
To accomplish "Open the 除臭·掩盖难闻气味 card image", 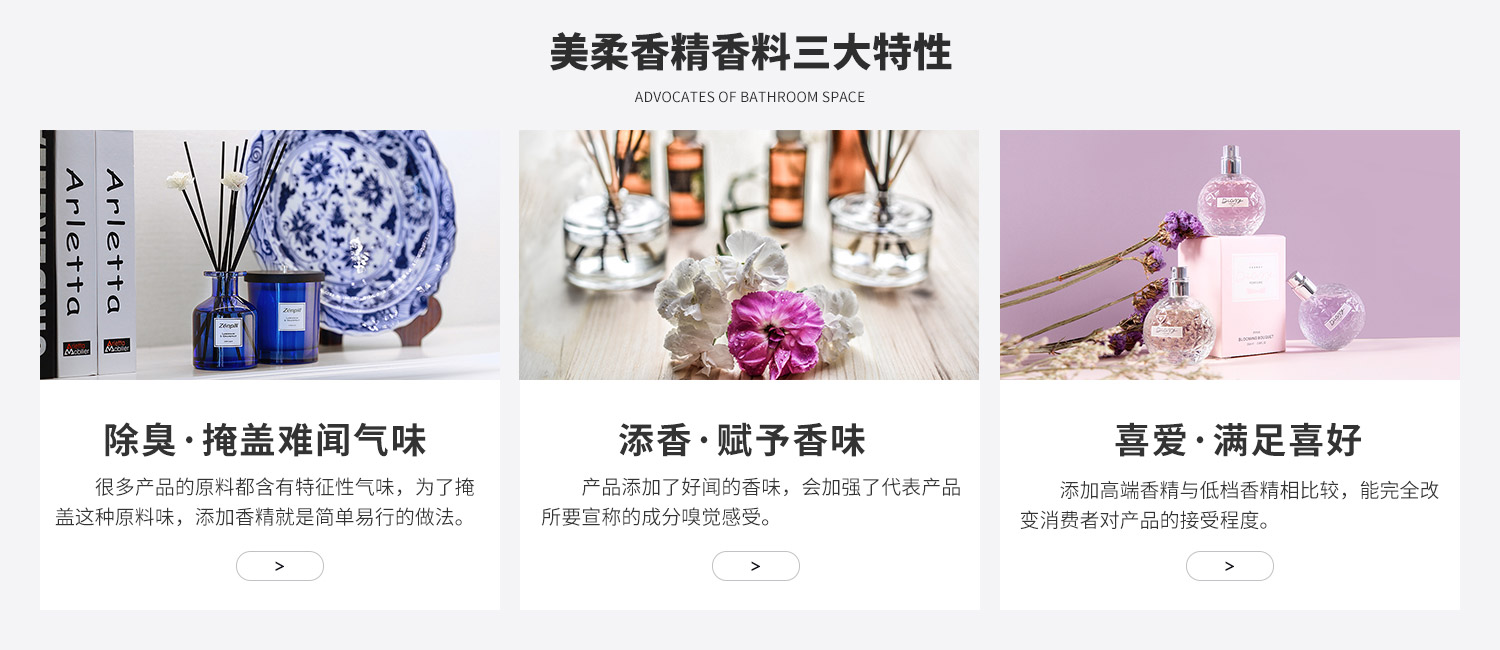I will [x=269, y=255].
